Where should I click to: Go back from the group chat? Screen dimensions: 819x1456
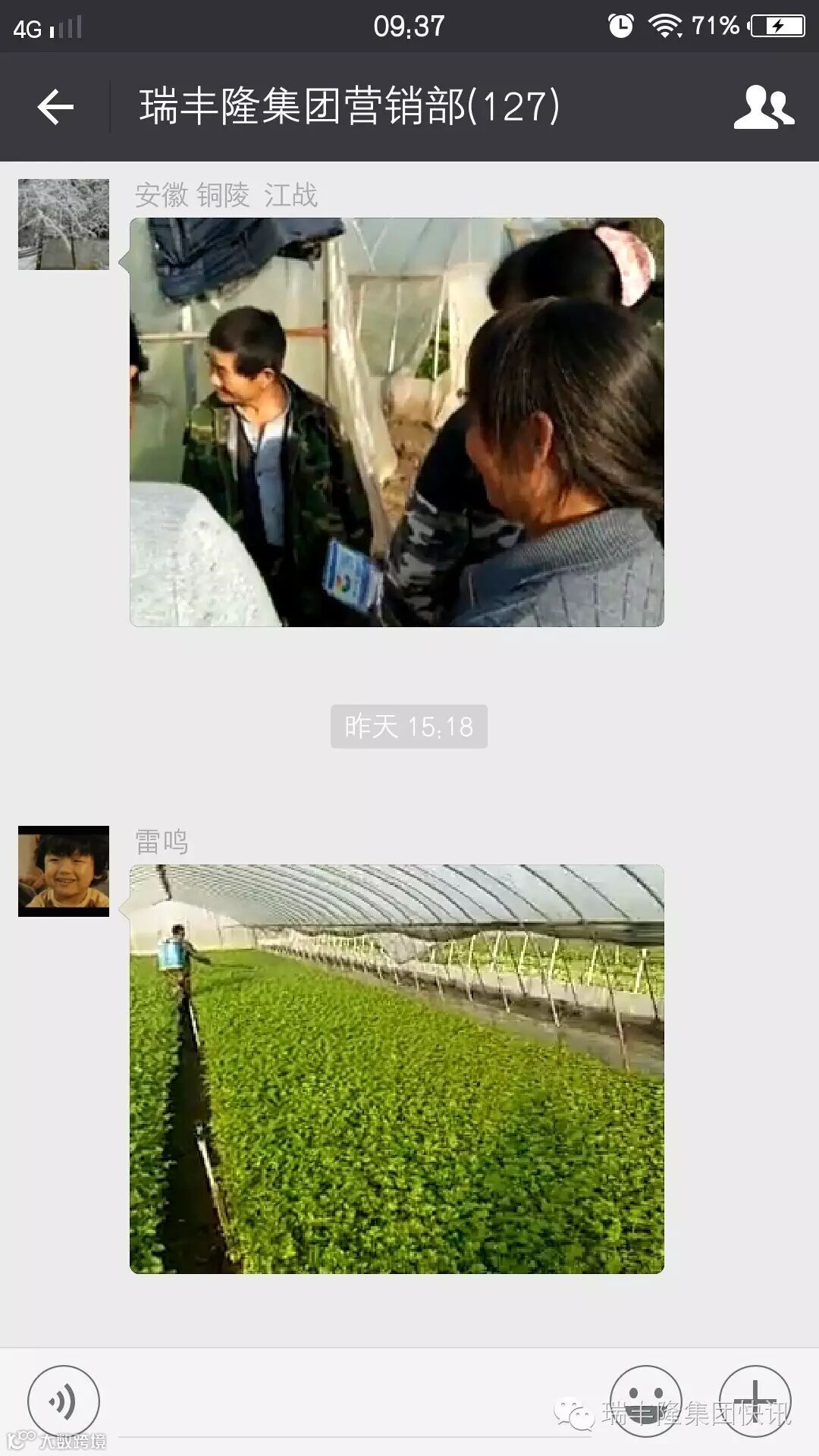[x=55, y=107]
